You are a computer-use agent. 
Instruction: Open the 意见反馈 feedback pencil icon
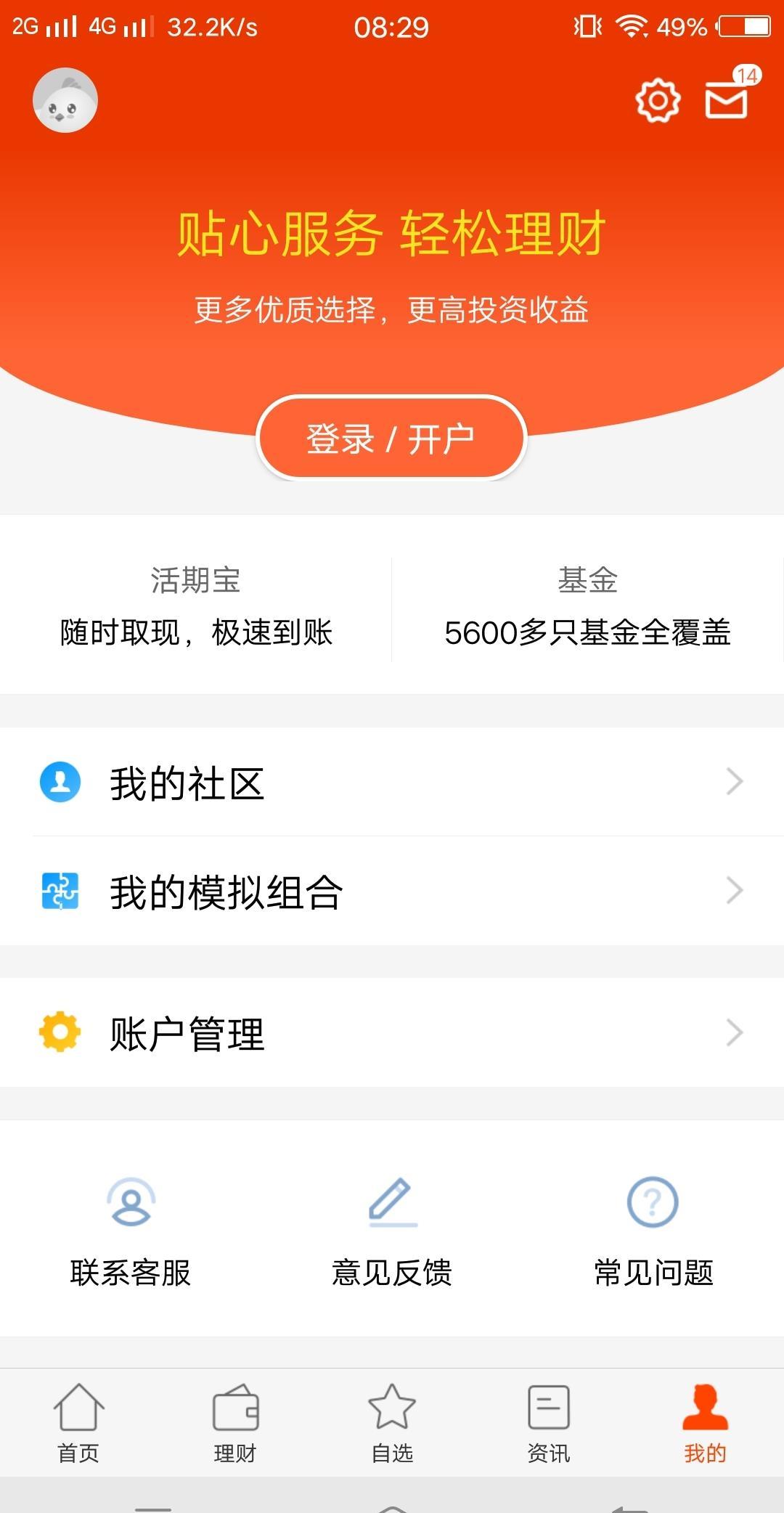point(392,1202)
